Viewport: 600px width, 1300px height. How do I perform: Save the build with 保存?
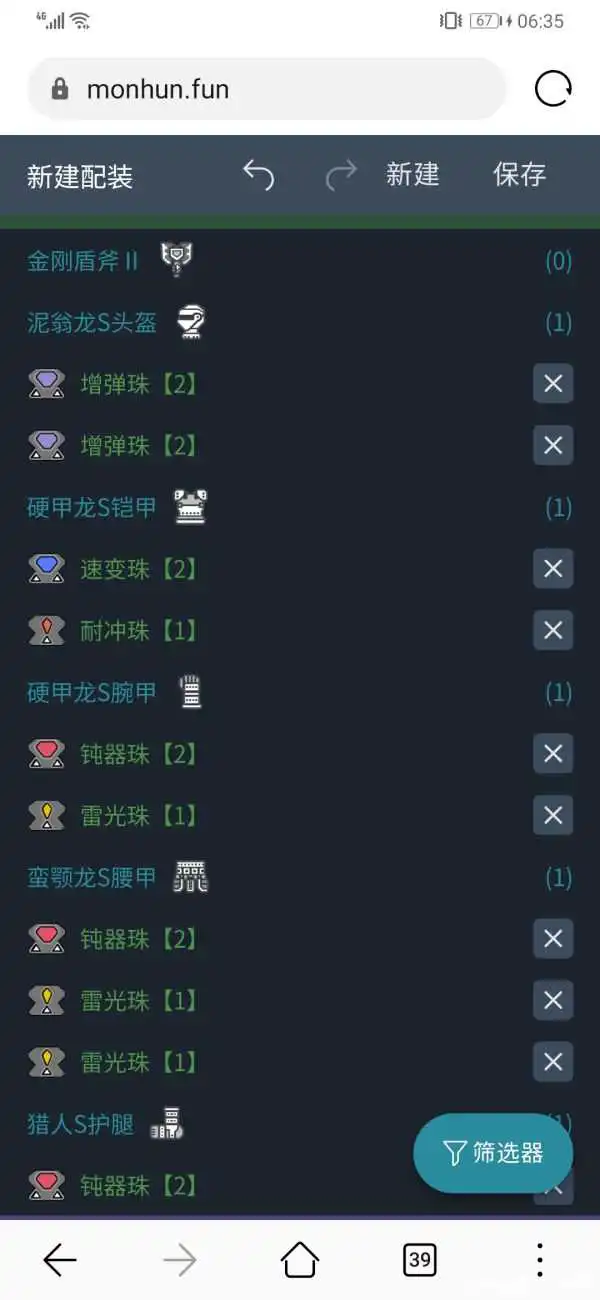(x=520, y=175)
